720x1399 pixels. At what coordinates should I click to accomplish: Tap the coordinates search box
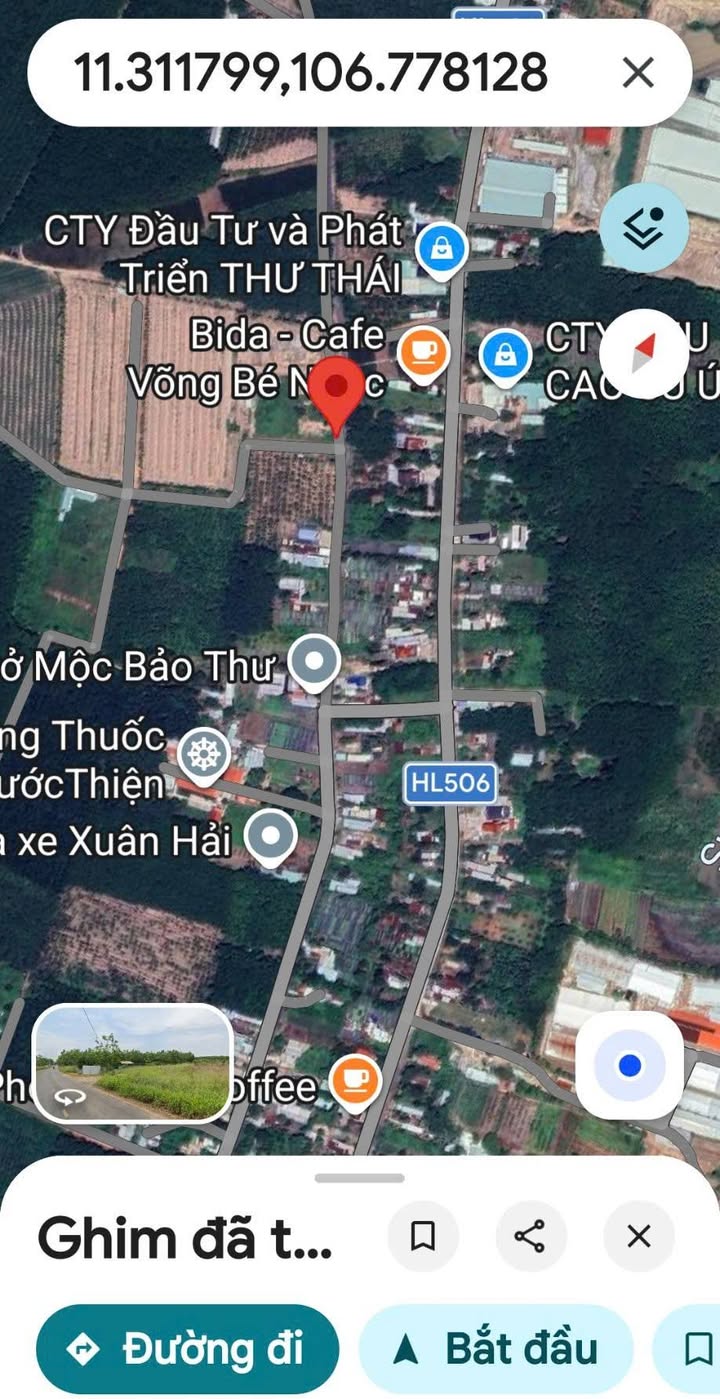click(x=310, y=73)
